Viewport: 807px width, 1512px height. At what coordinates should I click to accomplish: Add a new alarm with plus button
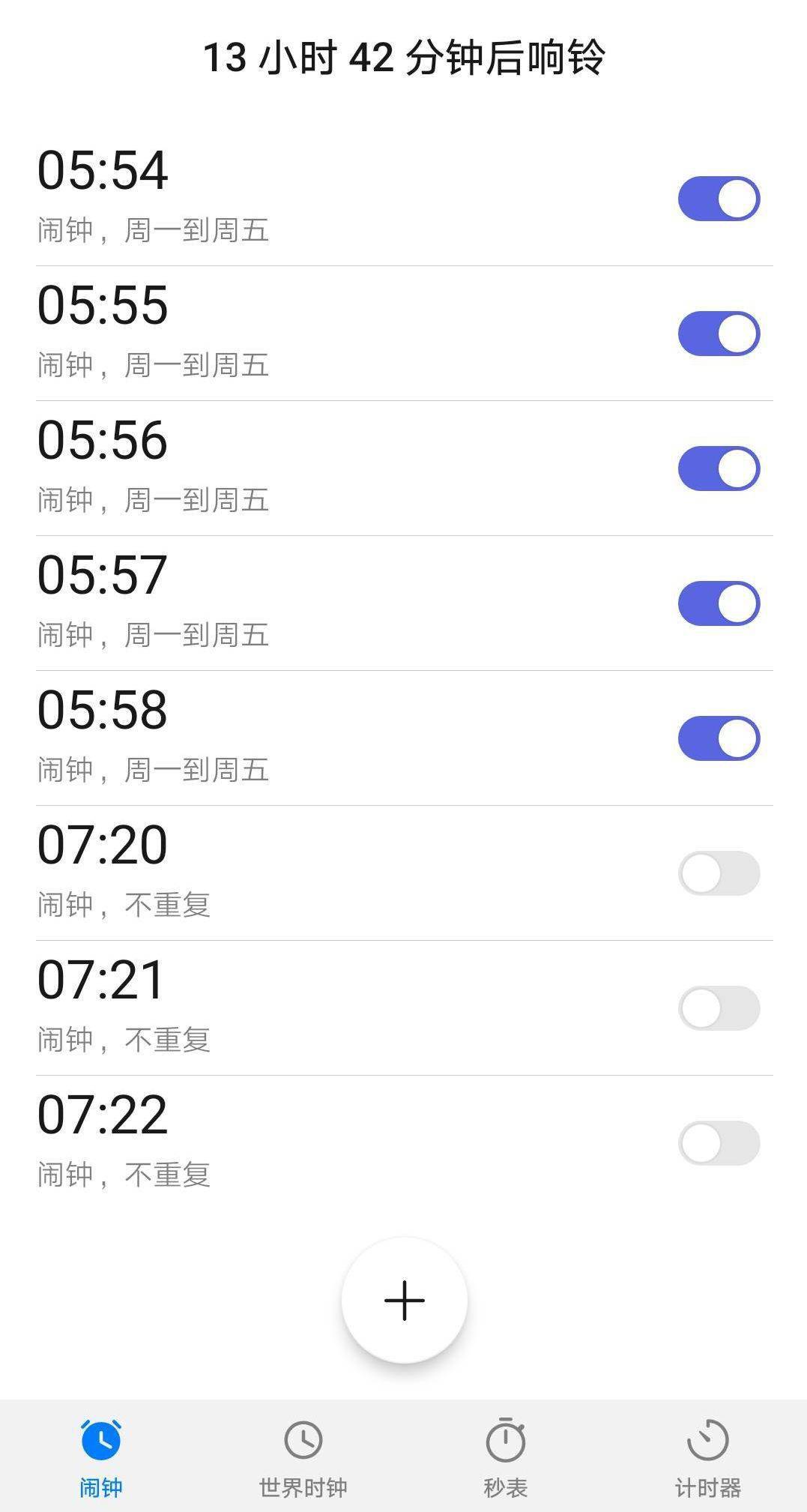click(405, 1301)
